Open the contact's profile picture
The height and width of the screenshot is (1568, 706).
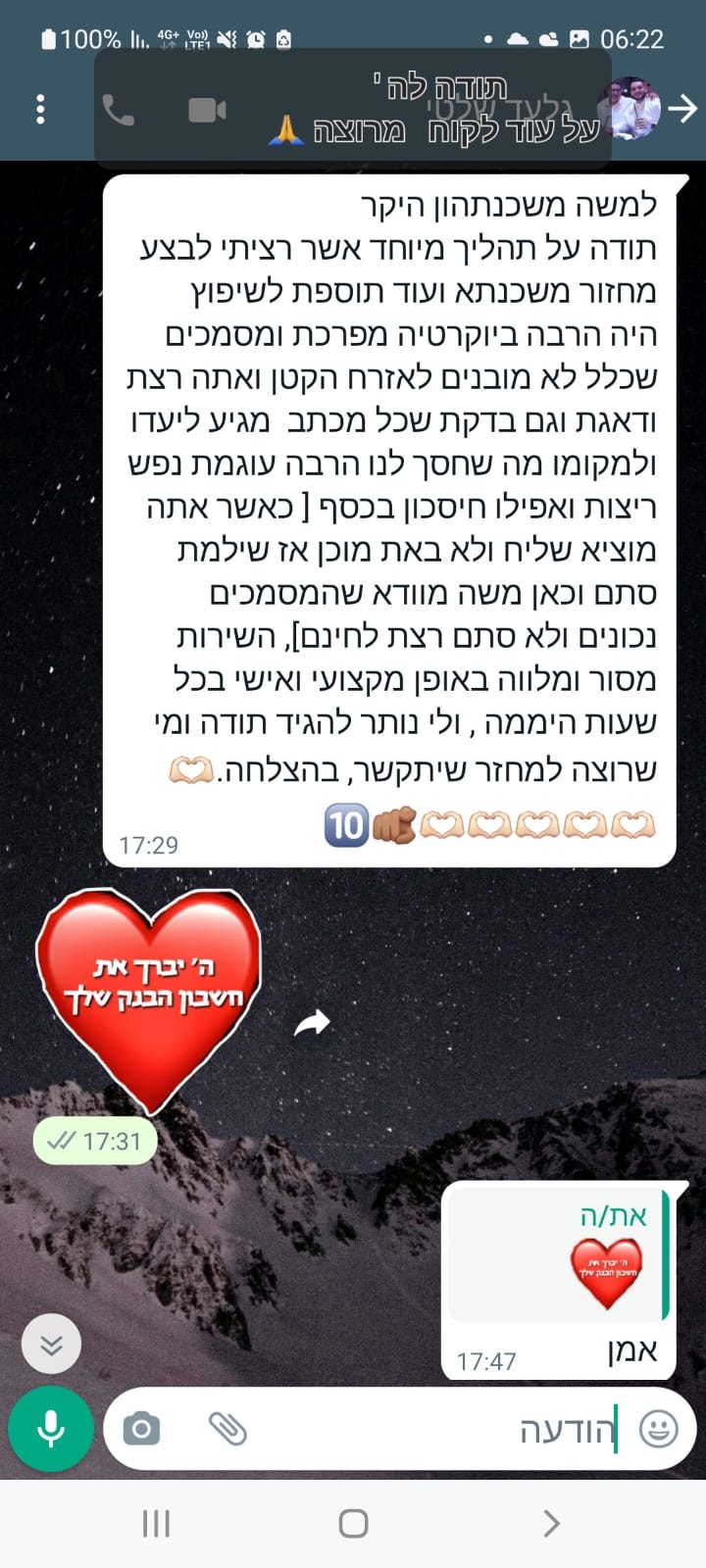tap(635, 108)
